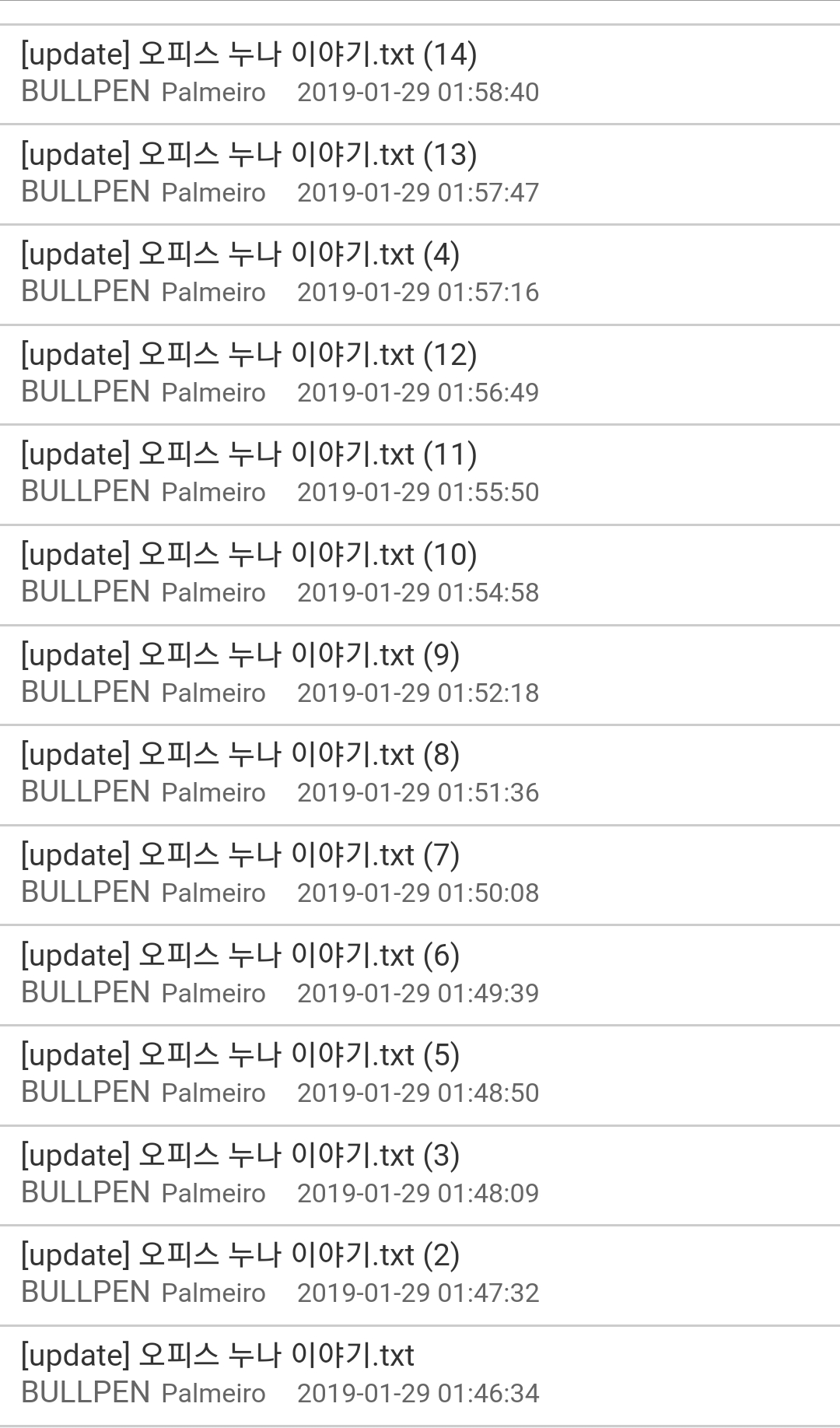Viewport: 840px width, 1428px height.
Task: Open the post 오피스 누나 이야기.txt (5)
Action: coord(241,1055)
